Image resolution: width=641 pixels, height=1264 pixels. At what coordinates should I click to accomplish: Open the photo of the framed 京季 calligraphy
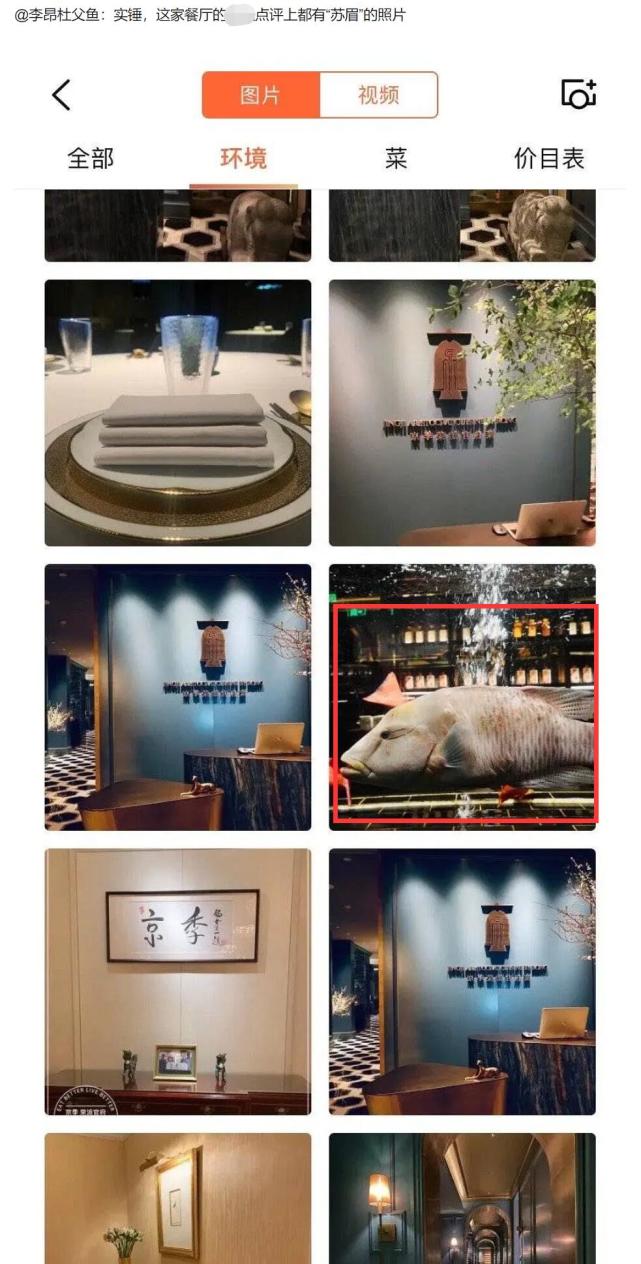(x=178, y=981)
